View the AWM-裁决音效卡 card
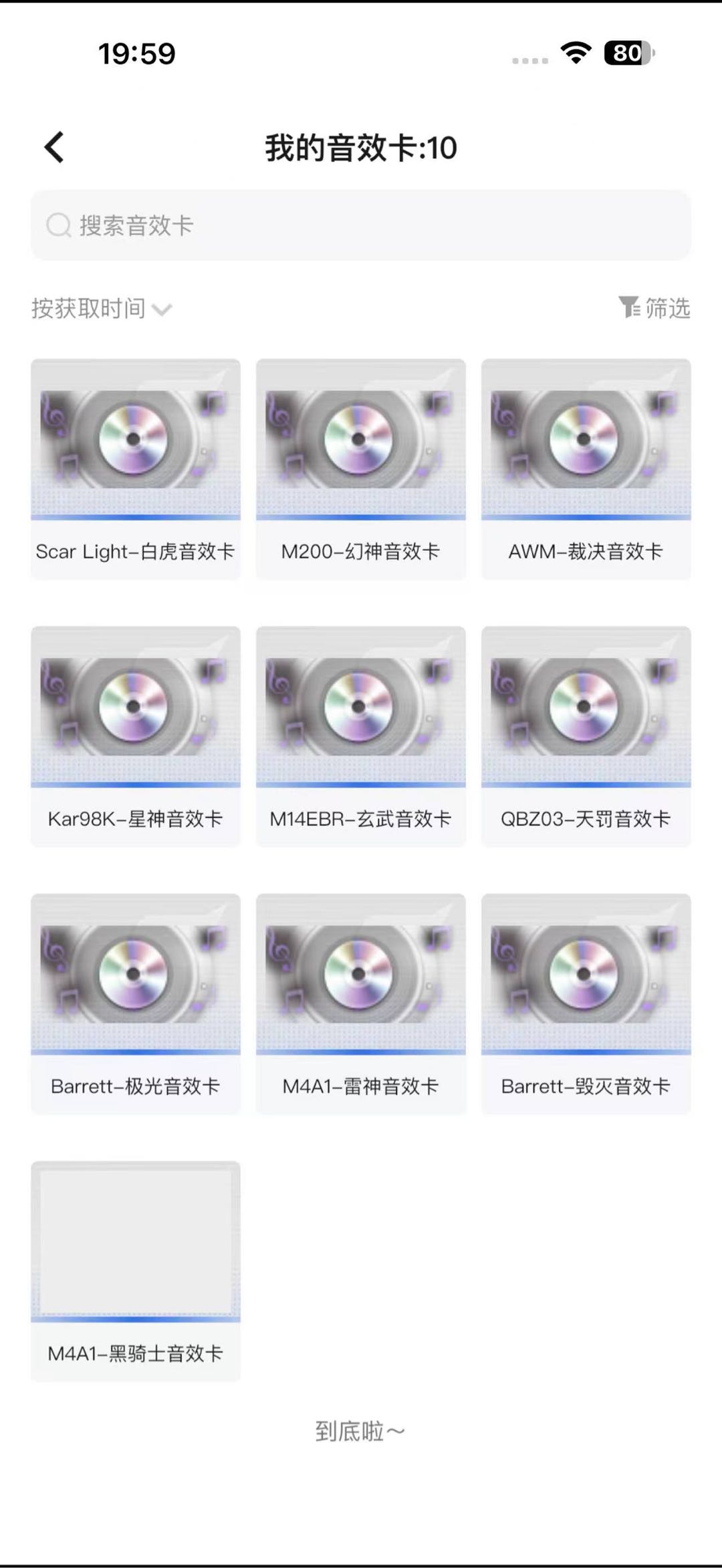722x1568 pixels. (586, 469)
